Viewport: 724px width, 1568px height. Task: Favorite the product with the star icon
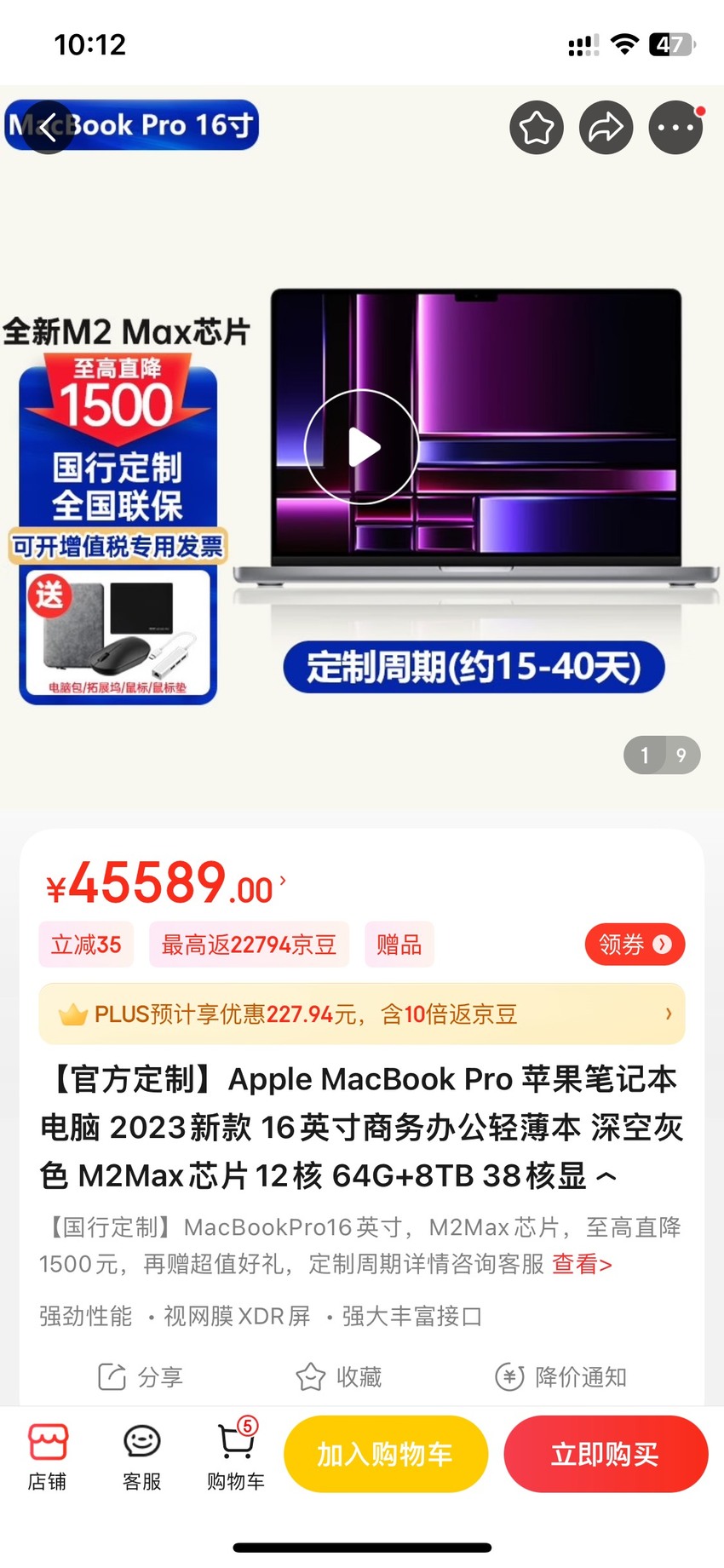pyautogui.click(x=537, y=128)
